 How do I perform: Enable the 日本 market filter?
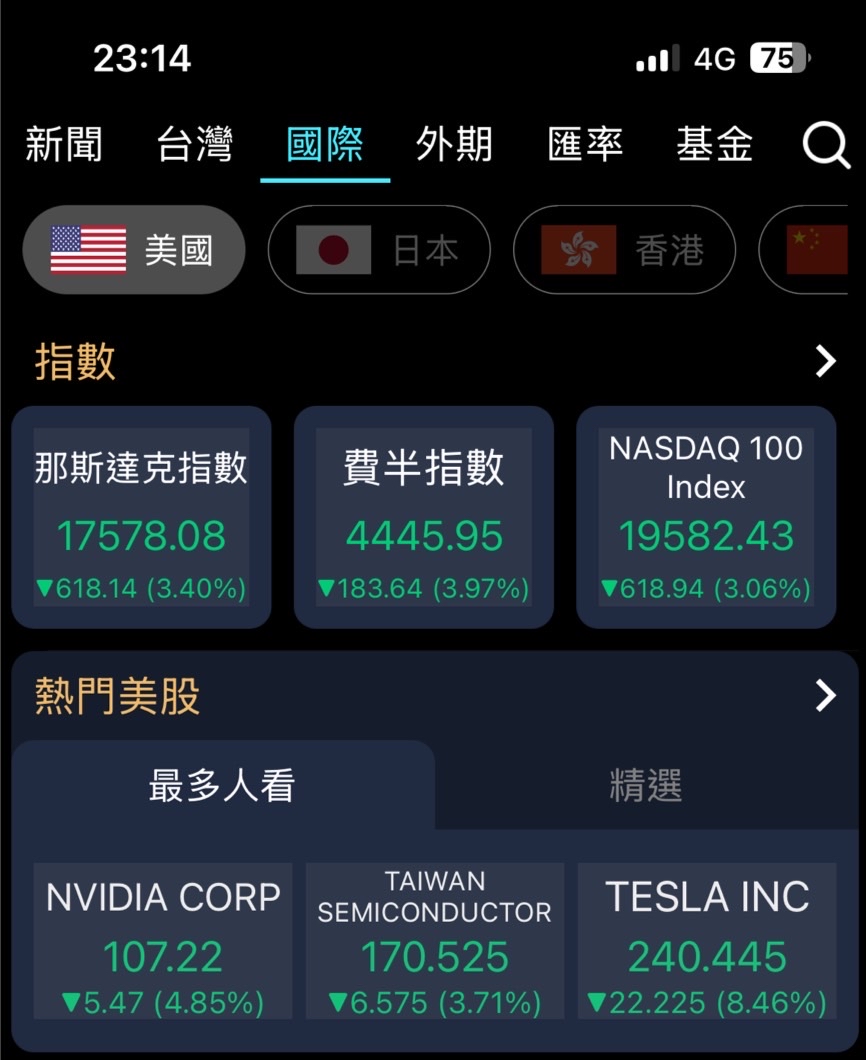[x=378, y=250]
